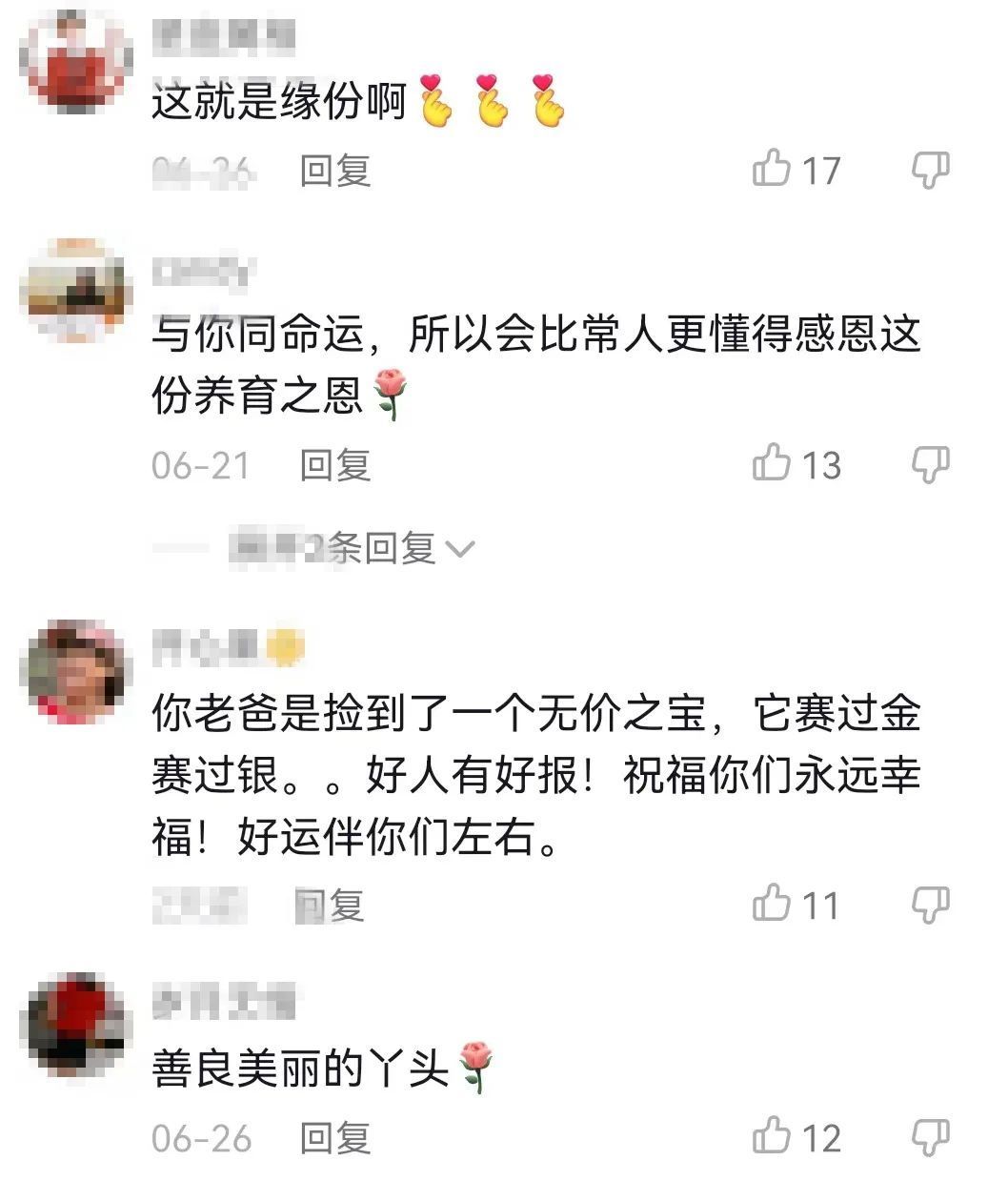This screenshot has height=1181, width=1008.
Task: Reply to the comment "这就是缘份啊"
Action: (334, 171)
